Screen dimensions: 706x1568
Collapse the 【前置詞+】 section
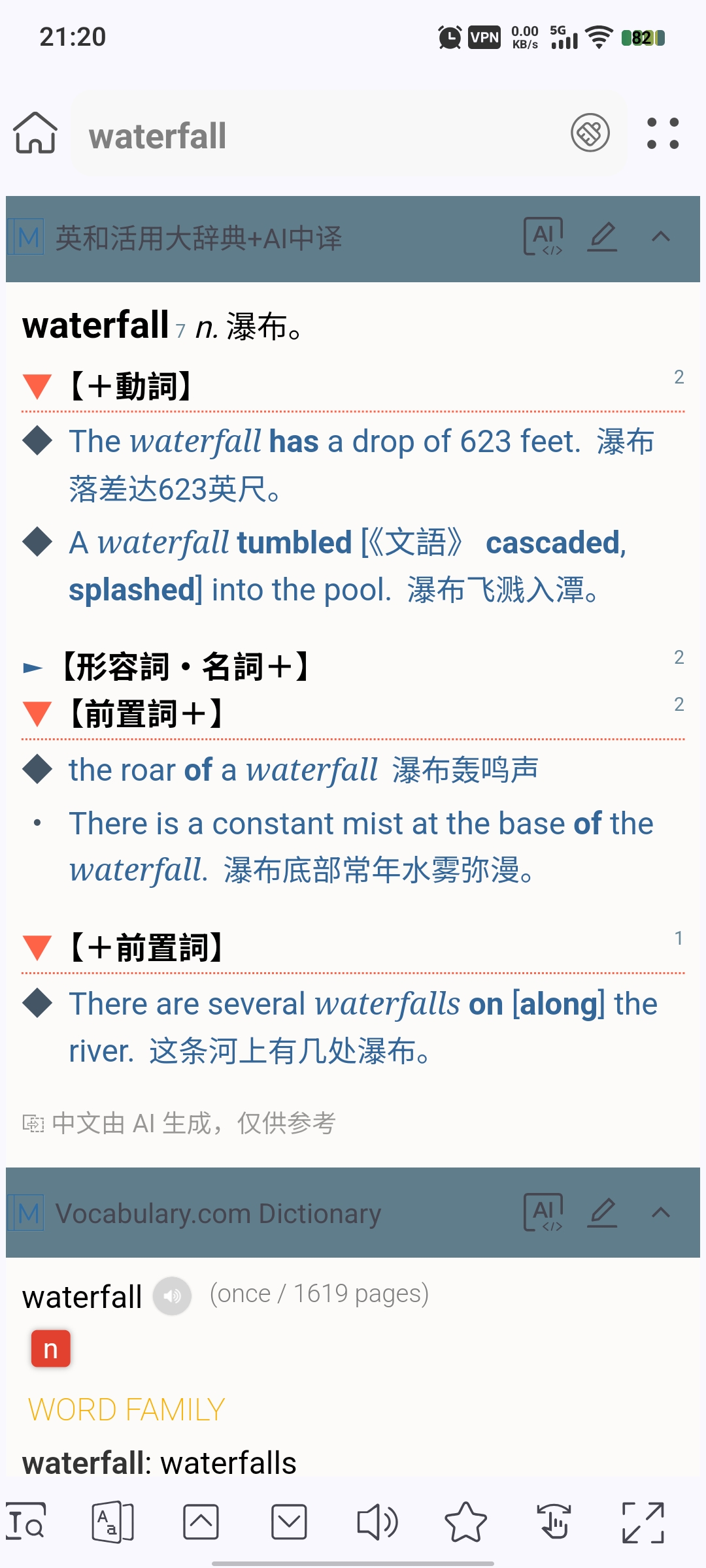point(37,714)
